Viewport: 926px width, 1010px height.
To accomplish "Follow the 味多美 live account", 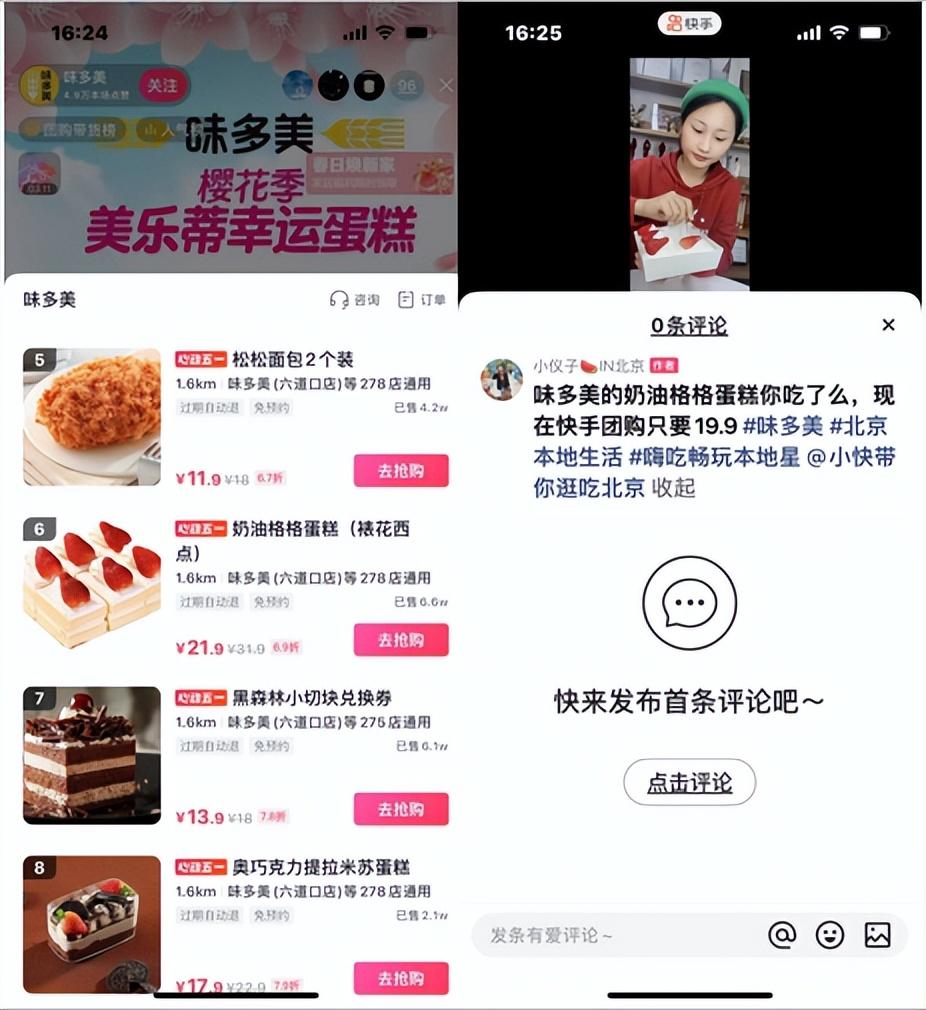I will click(x=163, y=86).
